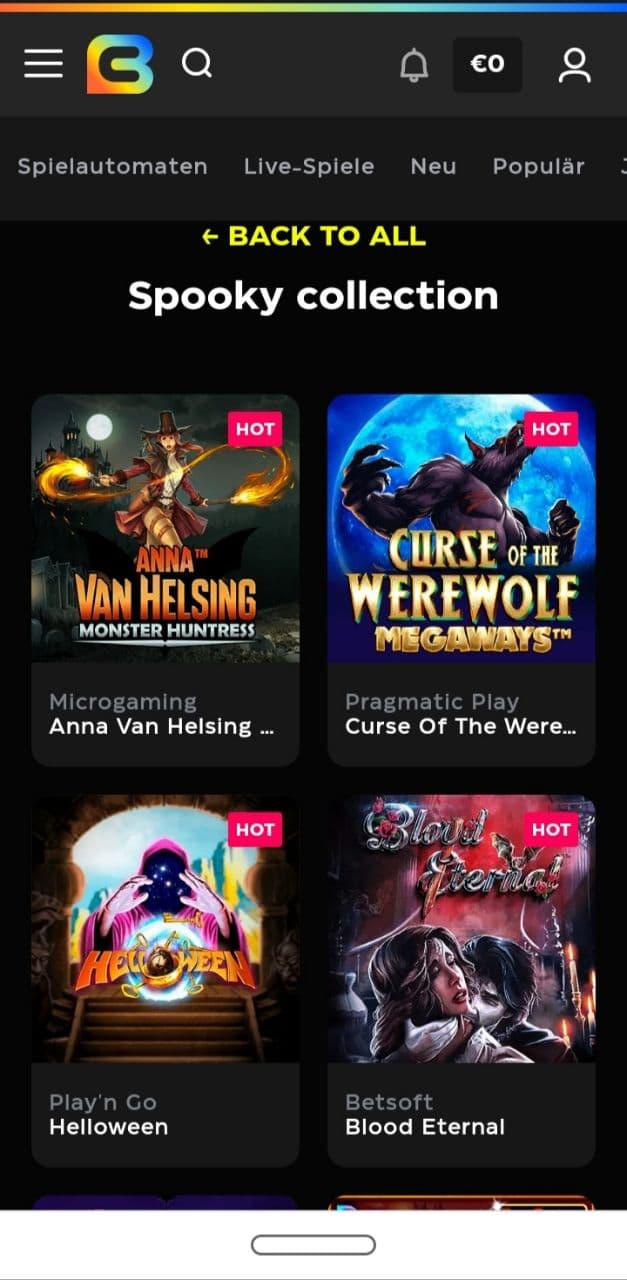
Task: Tap the casino logo to go home
Action: click(x=120, y=64)
